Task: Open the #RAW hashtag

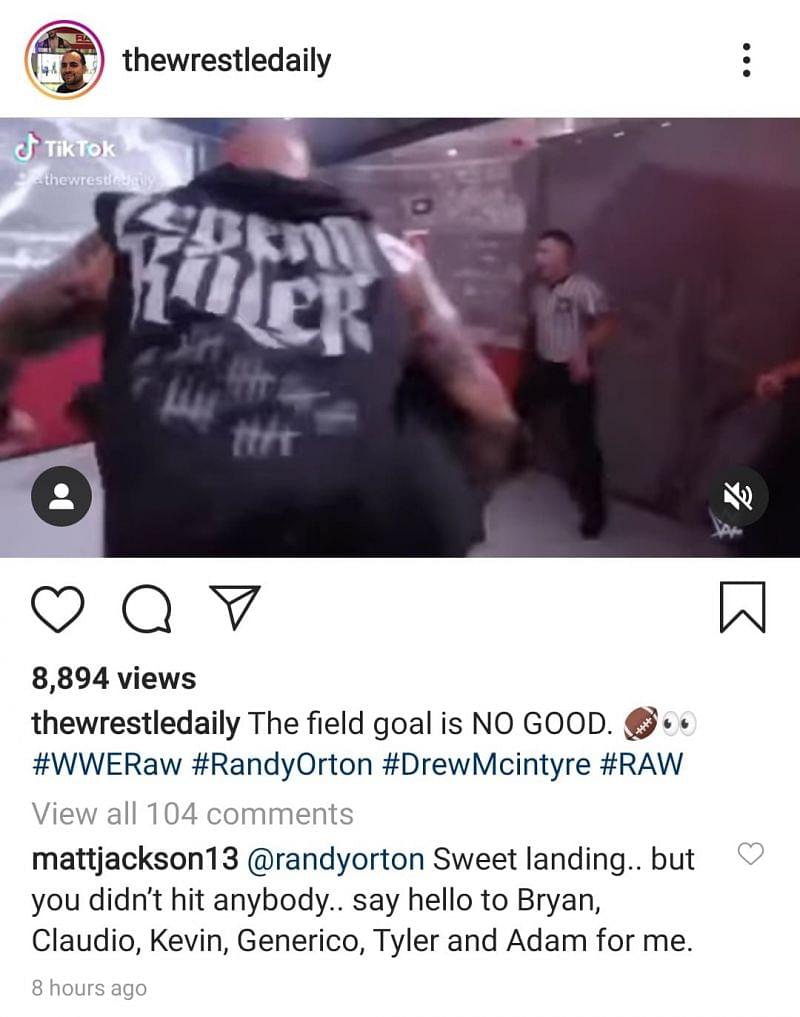Action: [x=641, y=765]
